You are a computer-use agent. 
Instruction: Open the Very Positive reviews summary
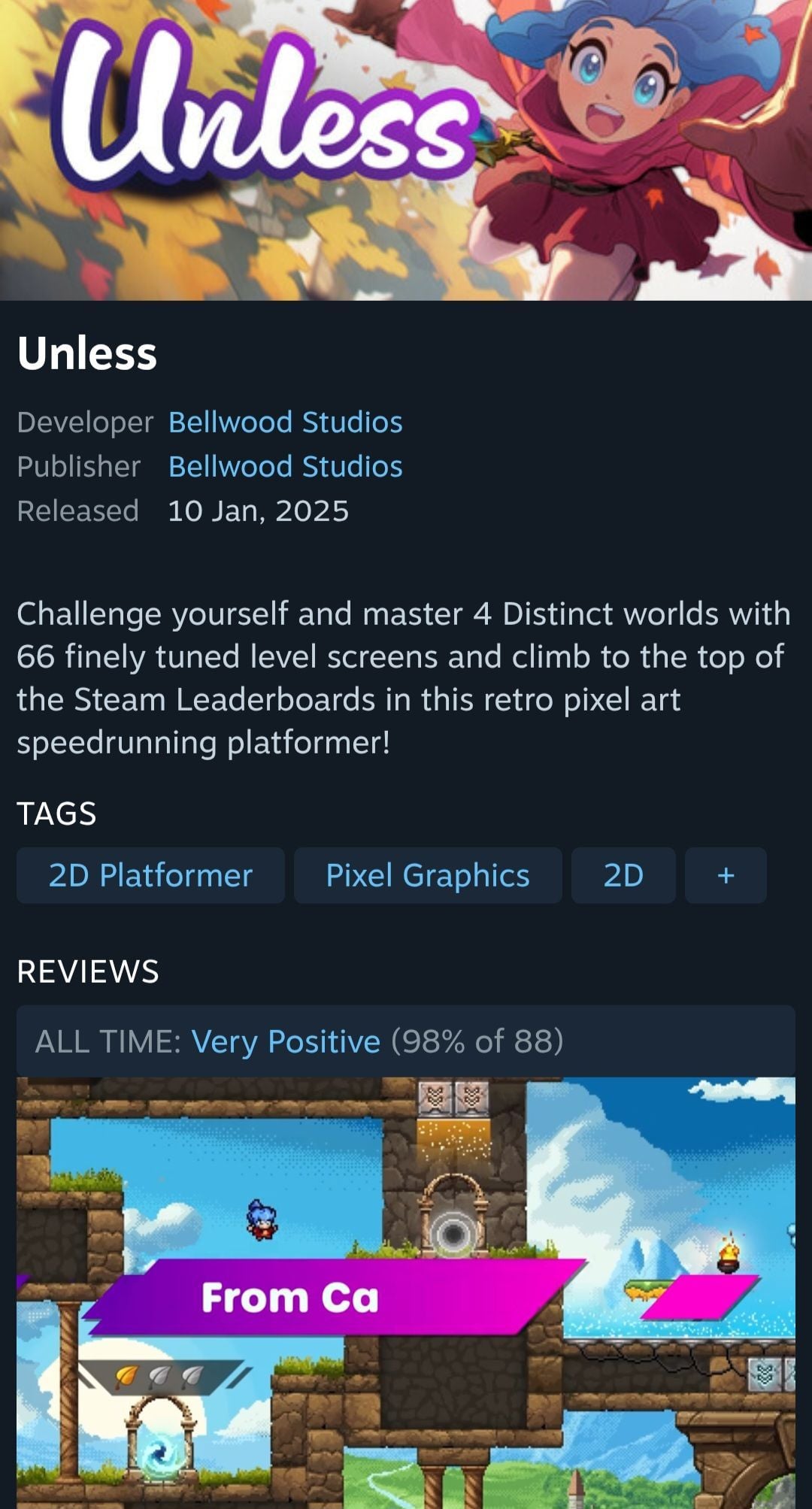point(286,1042)
